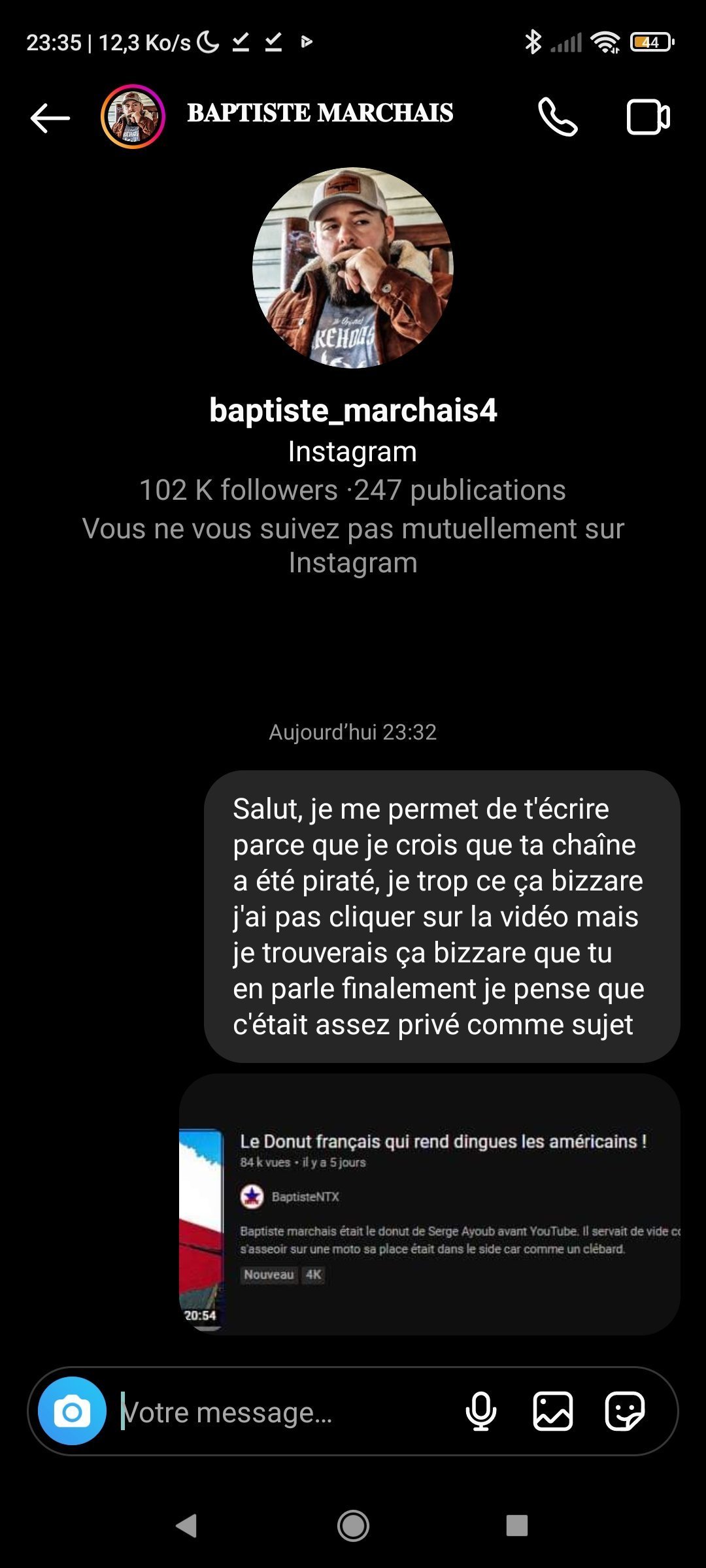Open the sent YouTube screenshot image
The image size is (706, 1568).
[429, 1203]
